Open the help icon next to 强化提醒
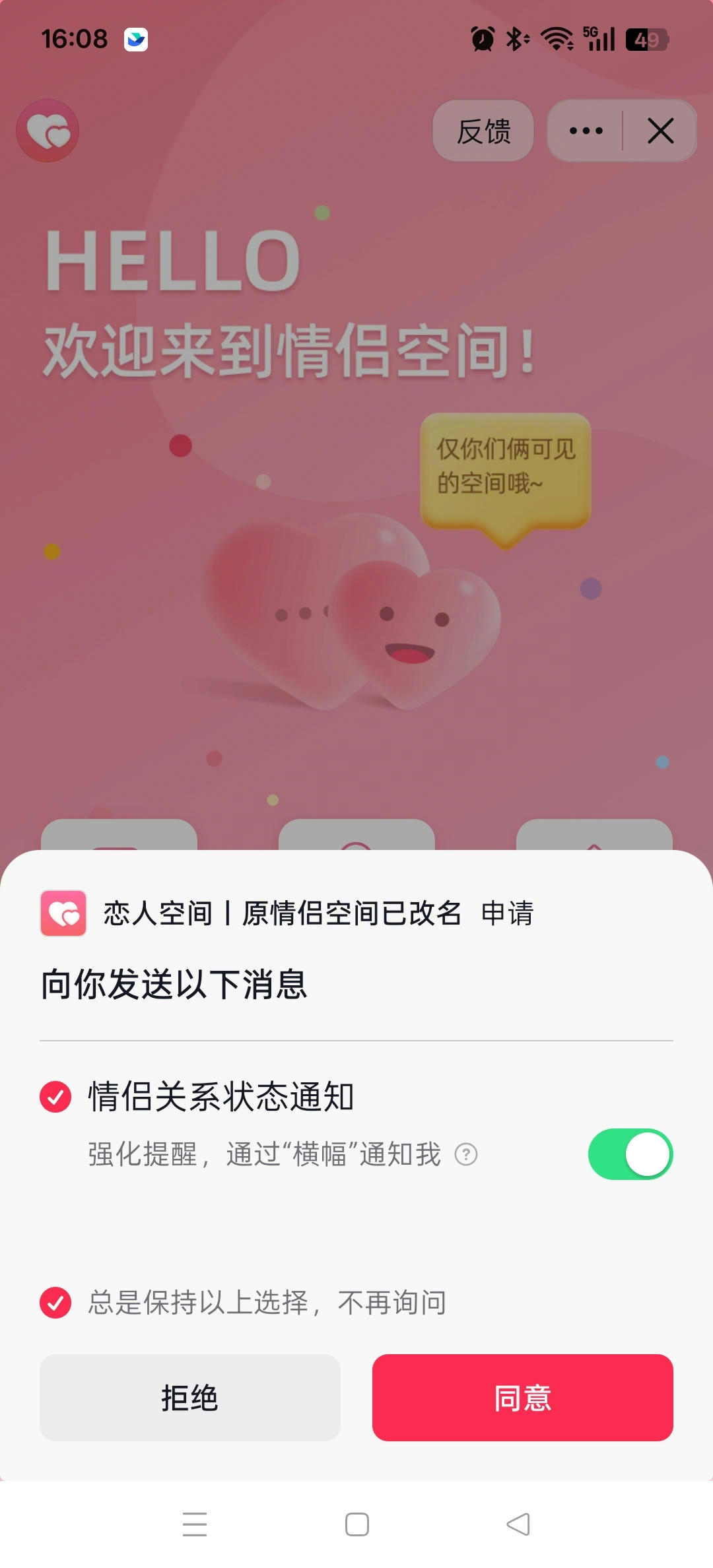Screen dimensions: 713x1568 coord(466,1154)
